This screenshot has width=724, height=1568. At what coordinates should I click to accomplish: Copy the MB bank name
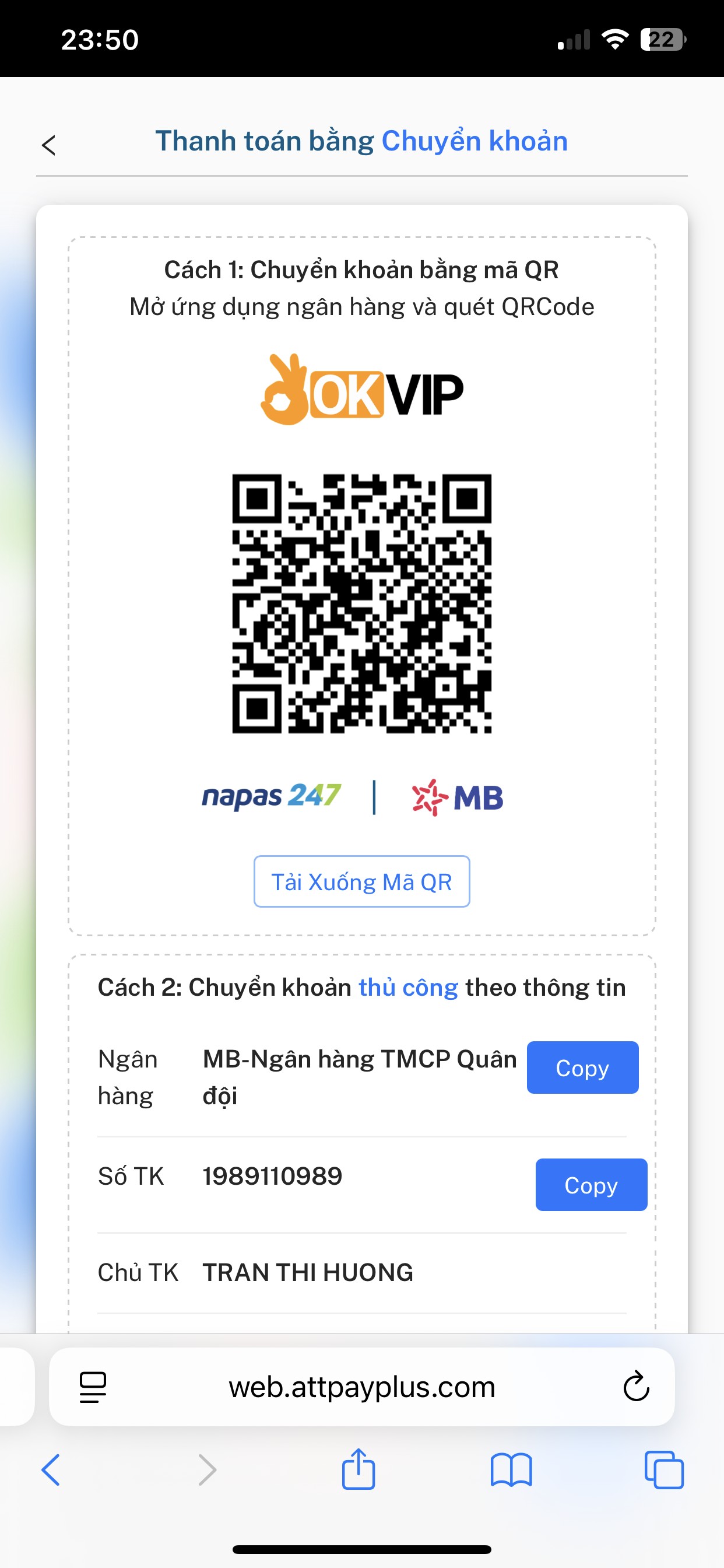coord(582,1067)
